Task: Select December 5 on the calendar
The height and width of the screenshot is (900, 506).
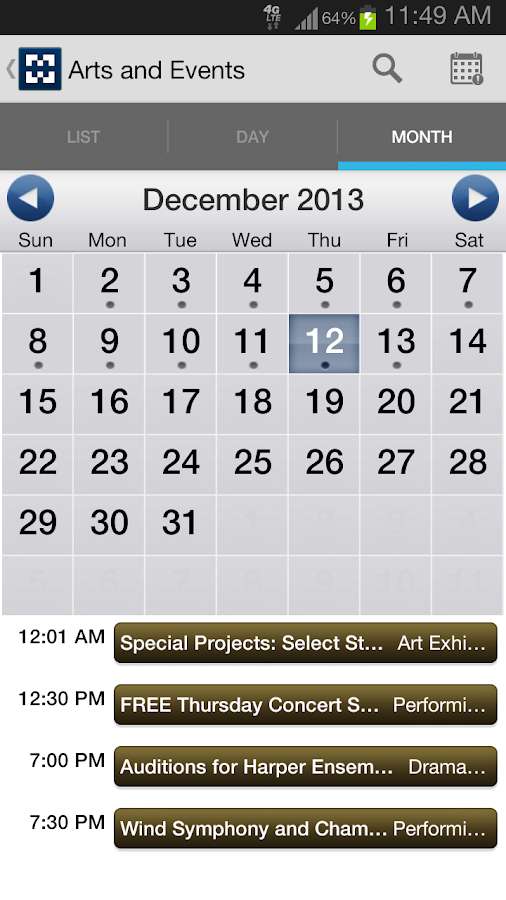Action: [x=324, y=283]
